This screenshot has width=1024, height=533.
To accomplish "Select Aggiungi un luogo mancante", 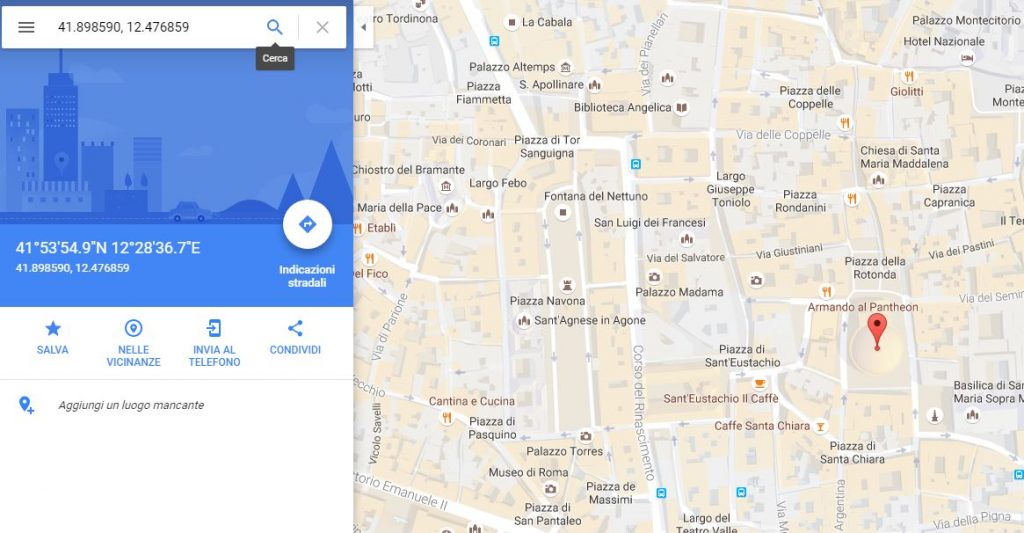I will (130, 405).
